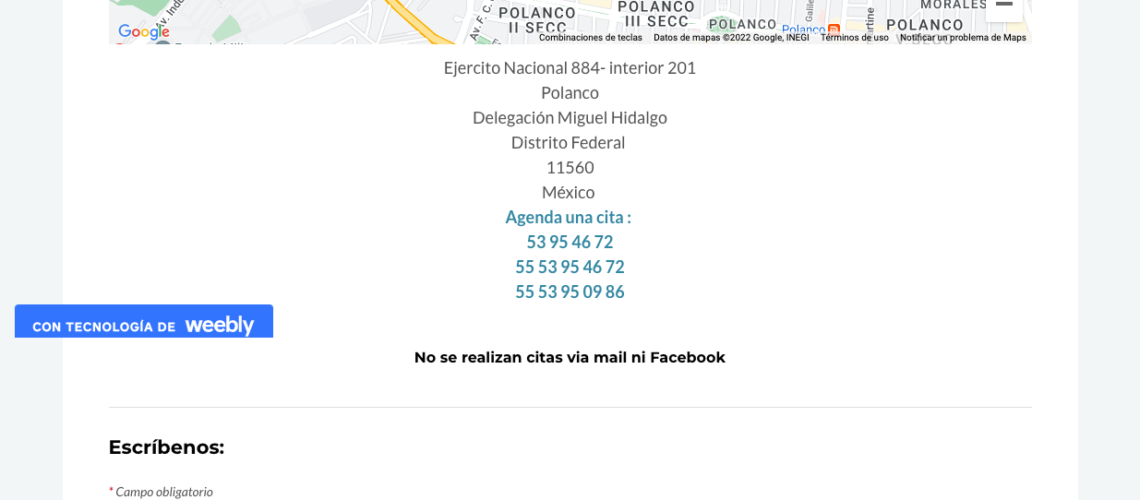Select 'Notificar un problema de Maps'

[962, 38]
